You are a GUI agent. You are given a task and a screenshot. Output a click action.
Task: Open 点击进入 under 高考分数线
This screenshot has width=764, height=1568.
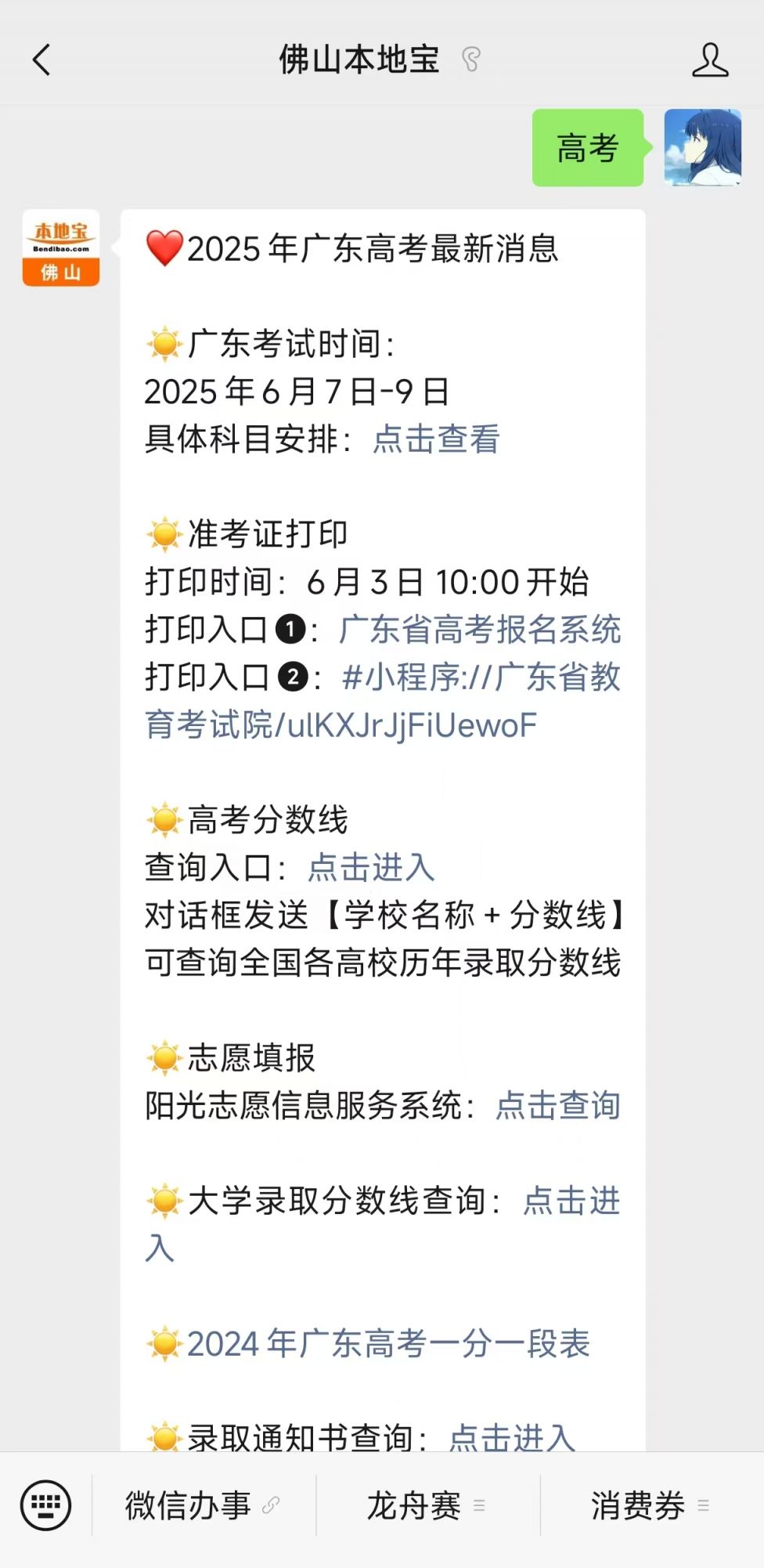371,868
